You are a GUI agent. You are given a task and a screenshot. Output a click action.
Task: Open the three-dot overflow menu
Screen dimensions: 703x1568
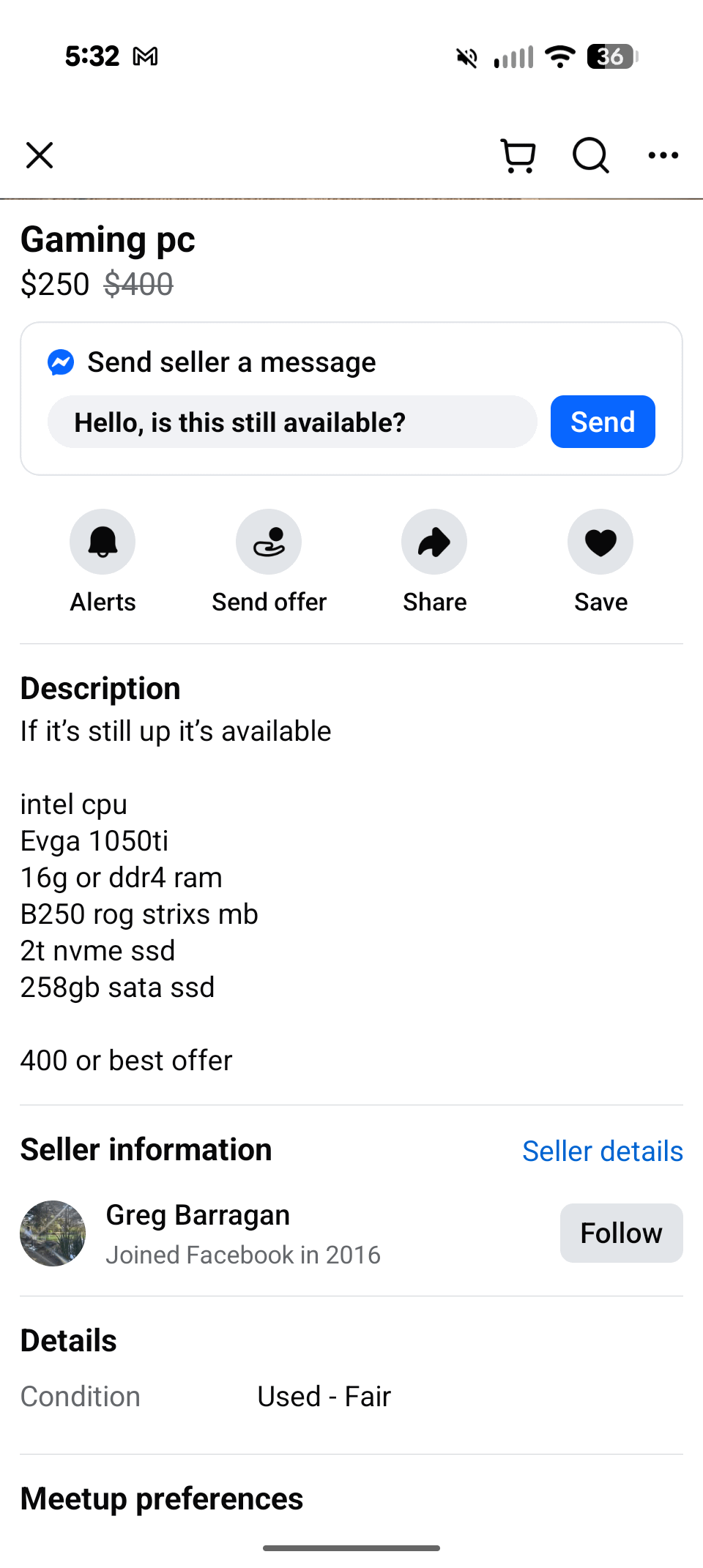663,155
